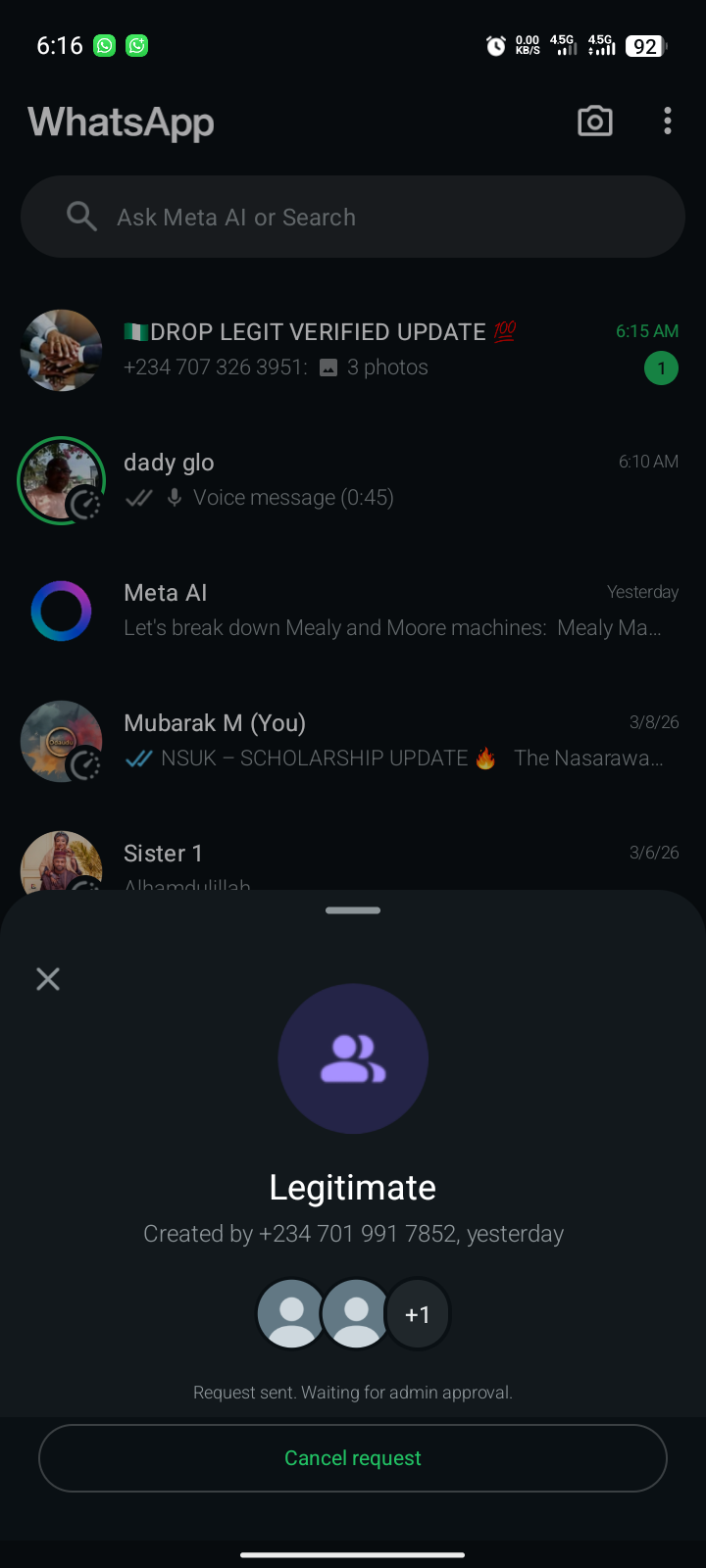This screenshot has width=706, height=1568.
Task: Close the Legitimate group sheet
Action: pyautogui.click(x=48, y=979)
